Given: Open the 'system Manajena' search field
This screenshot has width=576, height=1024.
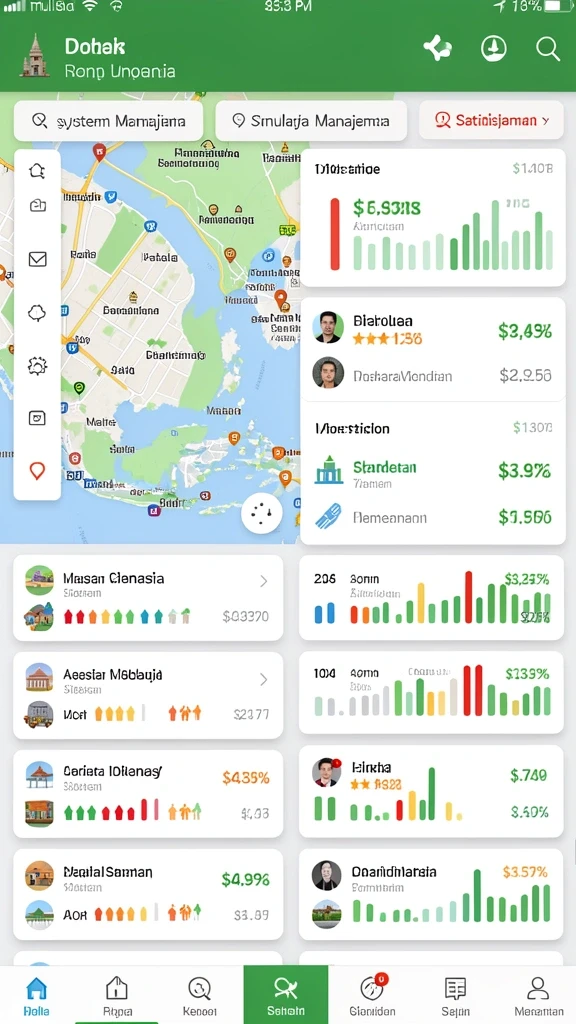Looking at the screenshot, I should coord(108,121).
